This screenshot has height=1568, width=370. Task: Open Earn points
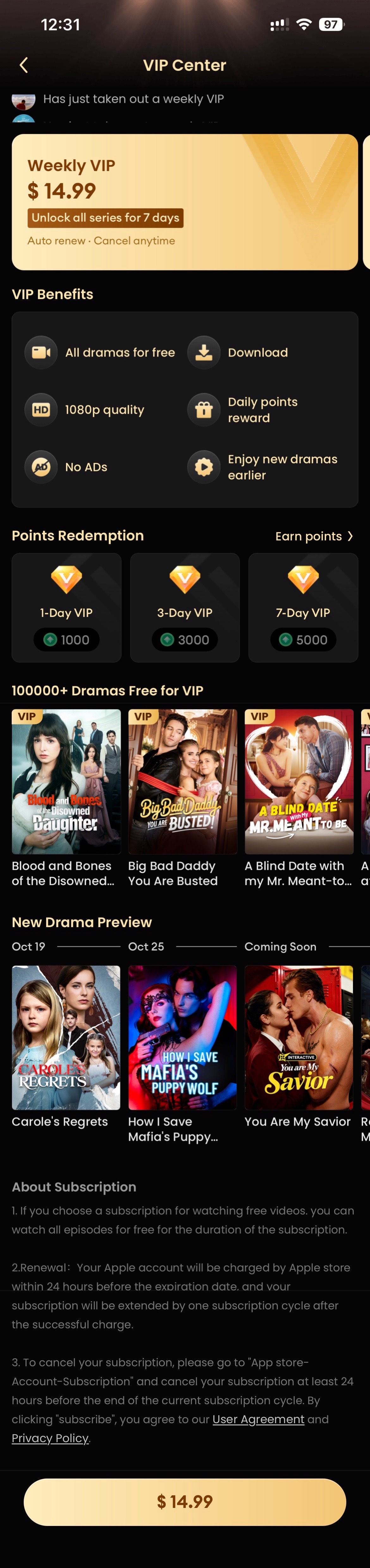pyautogui.click(x=313, y=536)
